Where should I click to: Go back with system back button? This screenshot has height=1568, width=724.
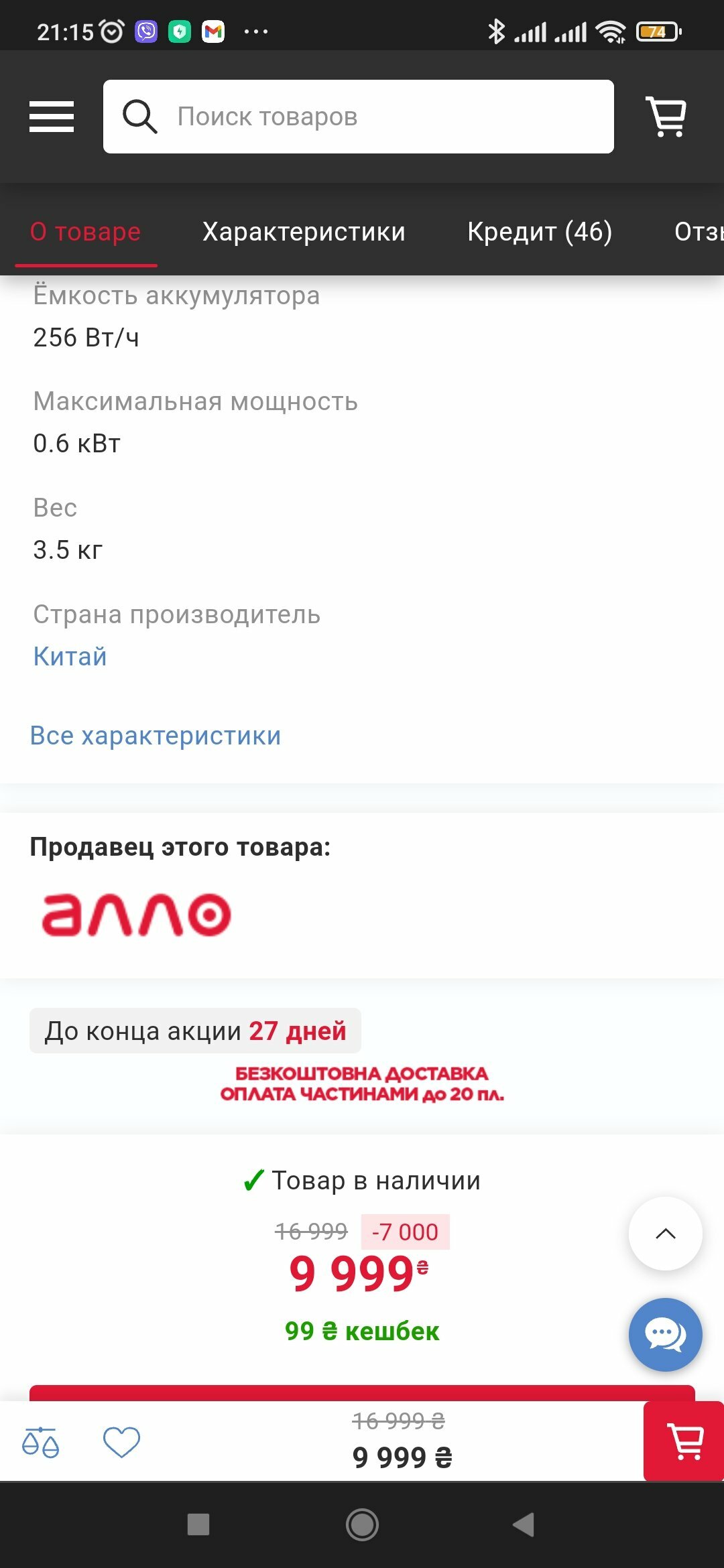point(524,1524)
